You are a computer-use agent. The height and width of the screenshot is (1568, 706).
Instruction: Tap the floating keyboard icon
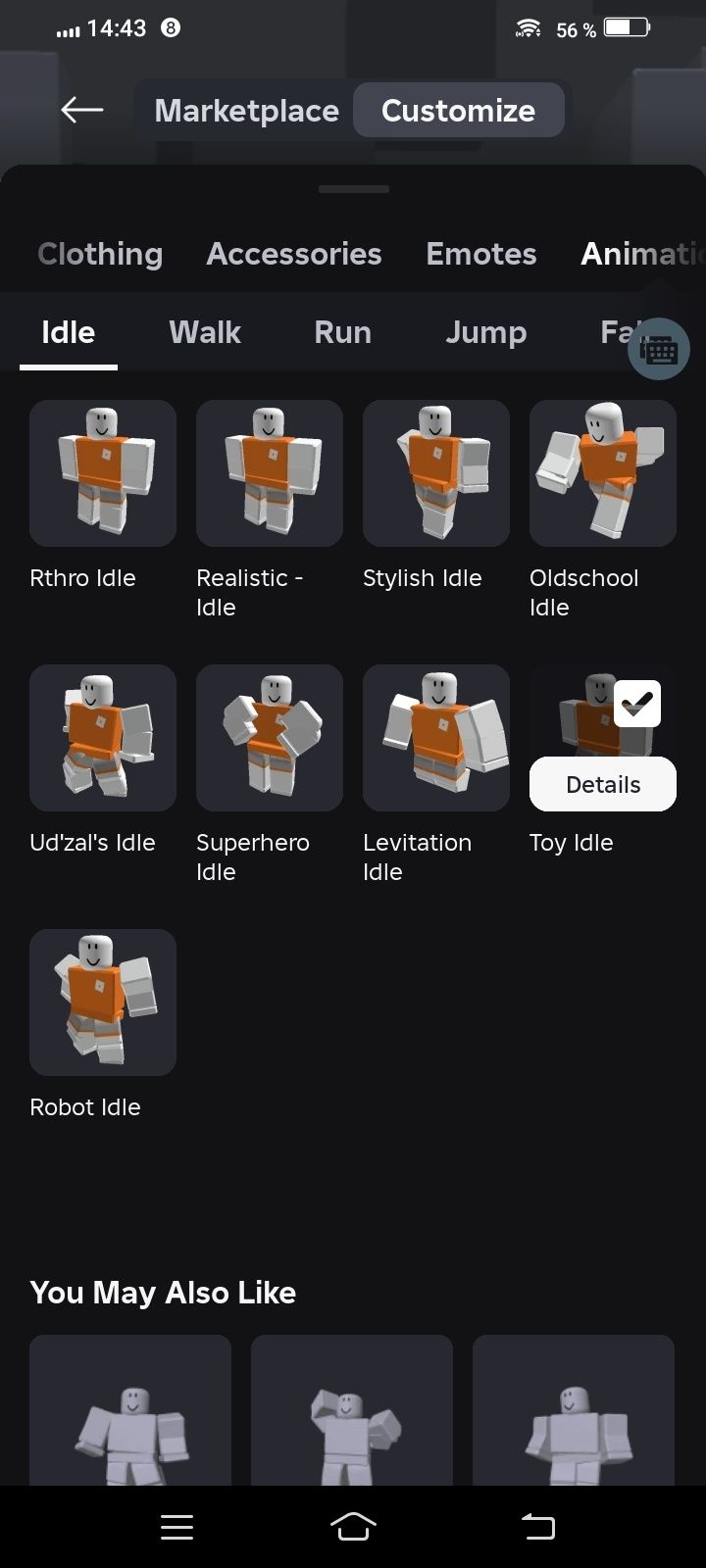click(658, 349)
